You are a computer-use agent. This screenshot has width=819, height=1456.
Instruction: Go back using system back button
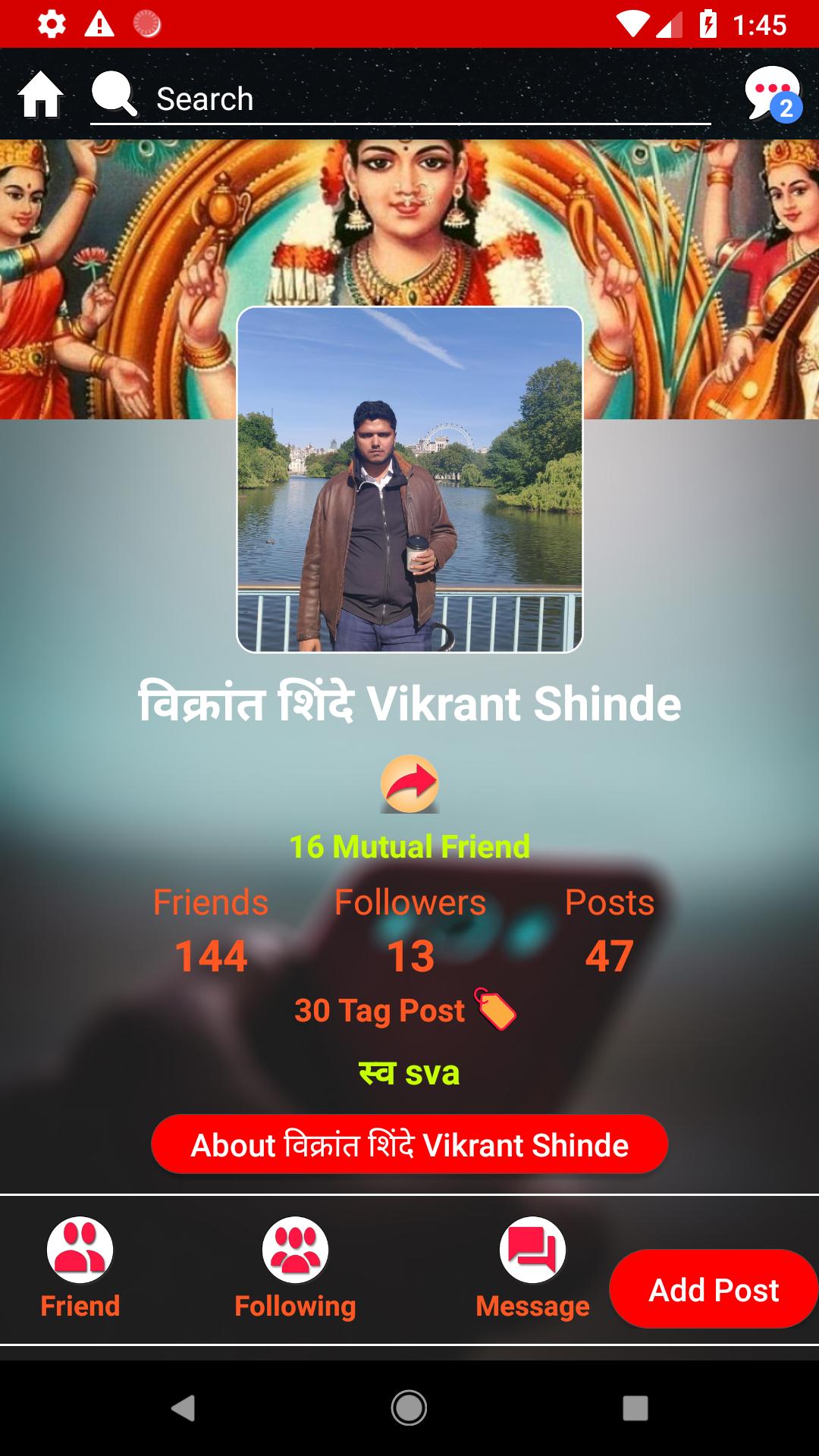183,1408
